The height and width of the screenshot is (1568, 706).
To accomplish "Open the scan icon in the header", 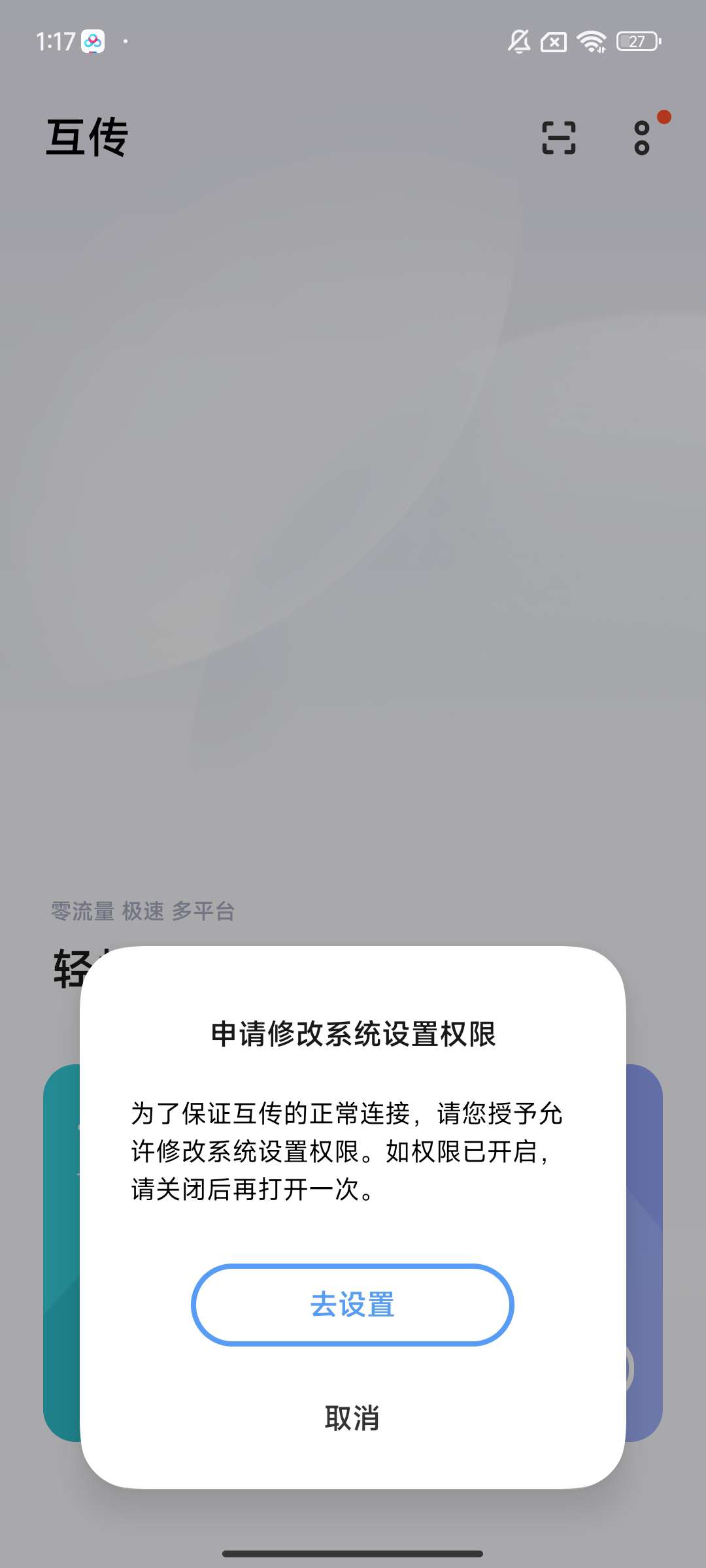I will [x=559, y=138].
